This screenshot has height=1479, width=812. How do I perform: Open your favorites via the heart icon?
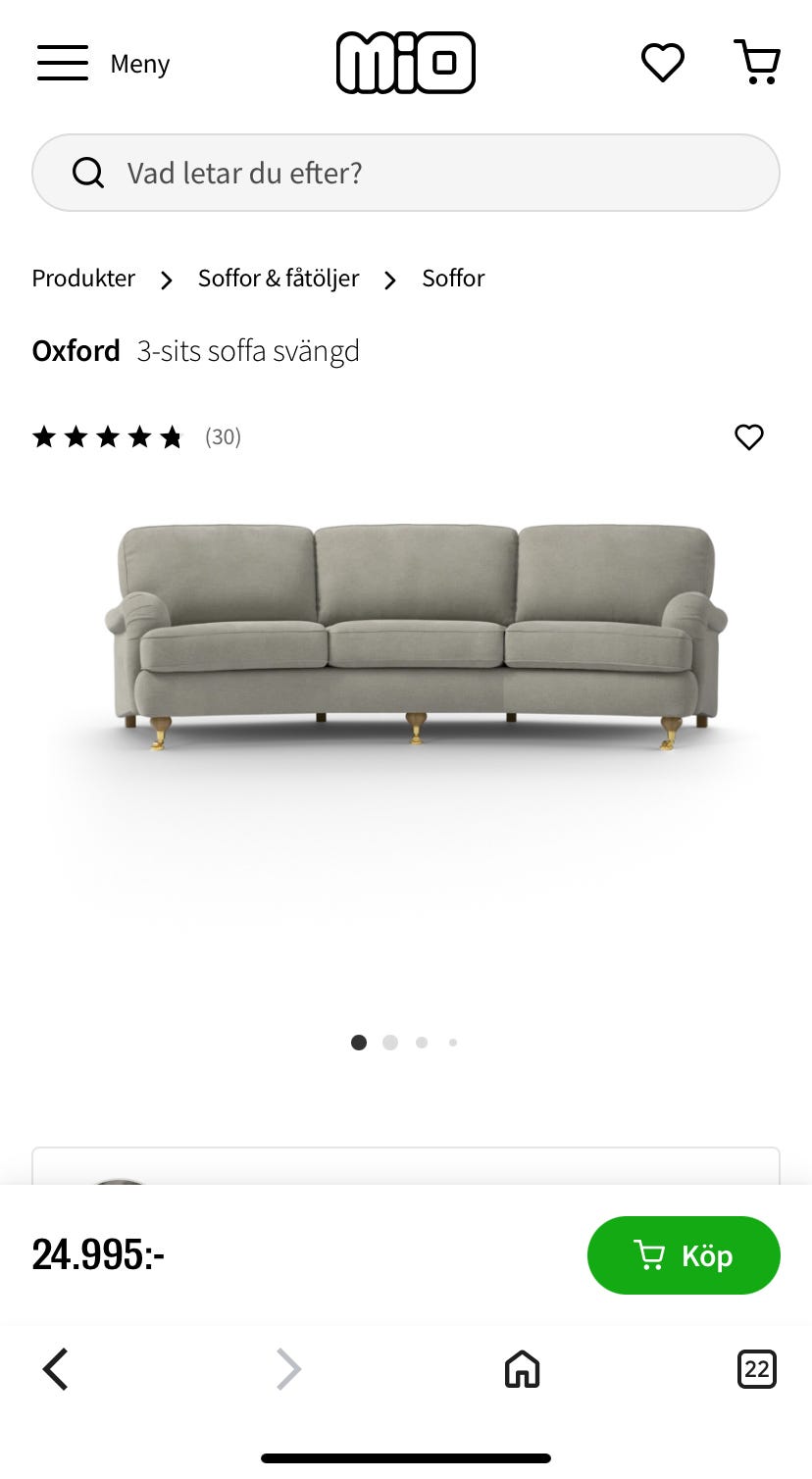point(663,61)
